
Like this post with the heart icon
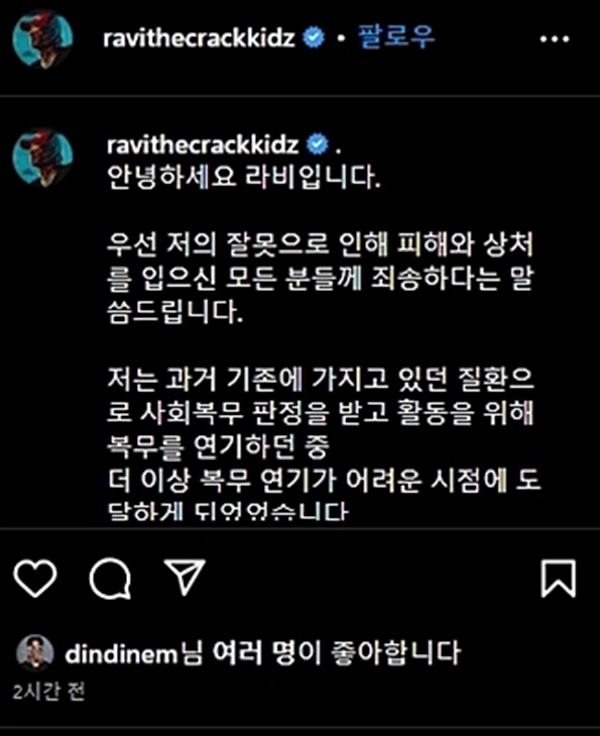pyautogui.click(x=38, y=577)
